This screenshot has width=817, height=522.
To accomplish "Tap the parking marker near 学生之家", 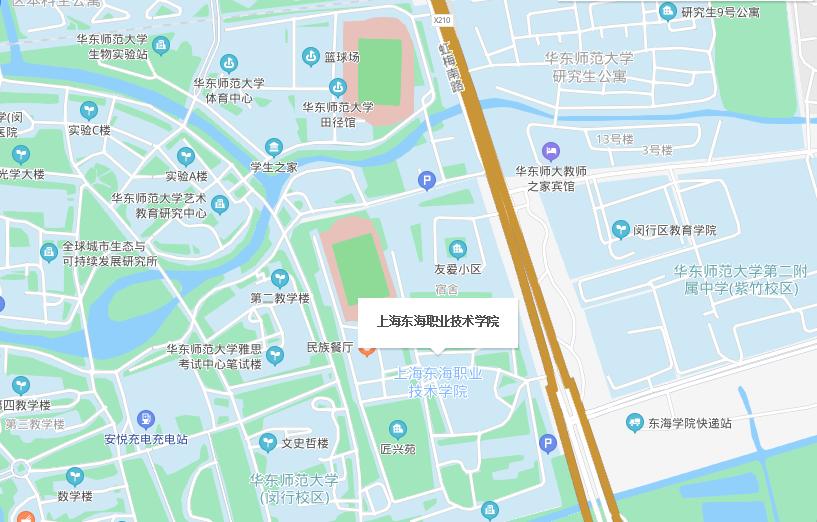I will click(427, 181).
